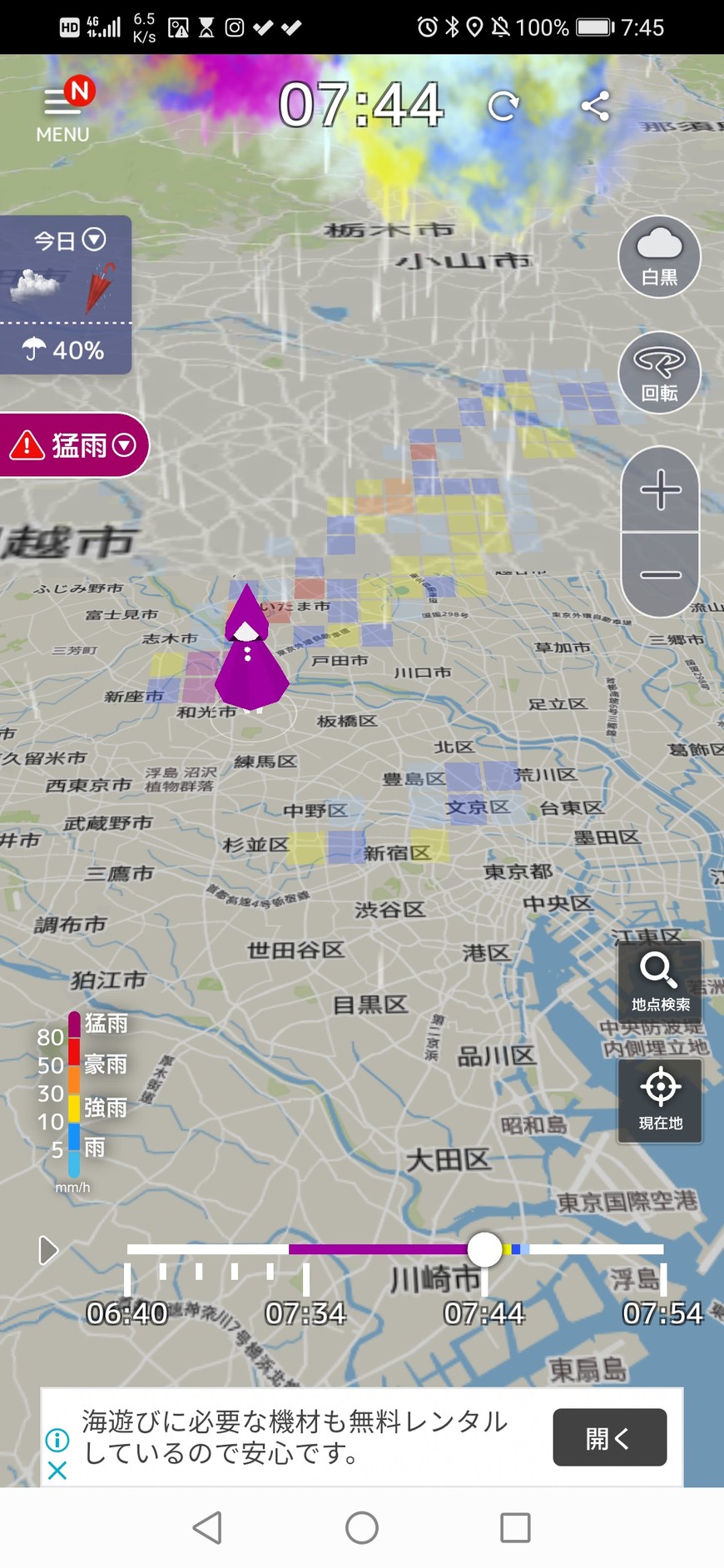Zoom in on the map
Screen dimensions: 724x1568
[x=661, y=489]
